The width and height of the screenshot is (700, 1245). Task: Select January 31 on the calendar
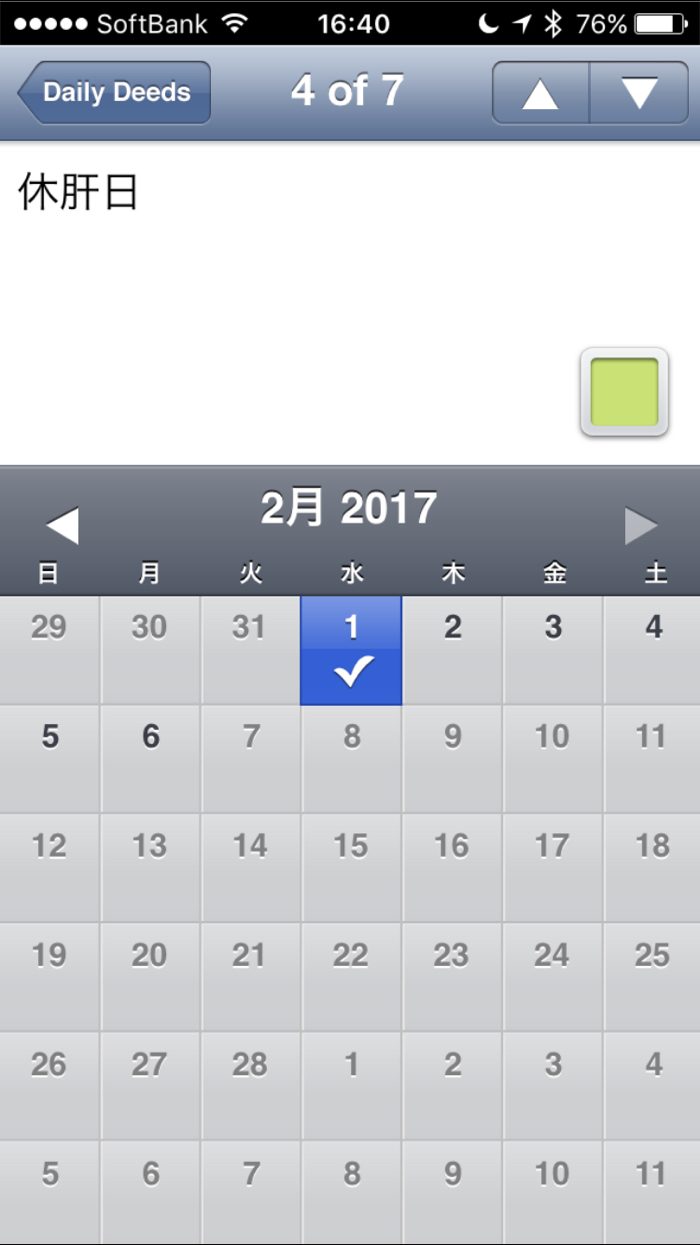tap(250, 651)
